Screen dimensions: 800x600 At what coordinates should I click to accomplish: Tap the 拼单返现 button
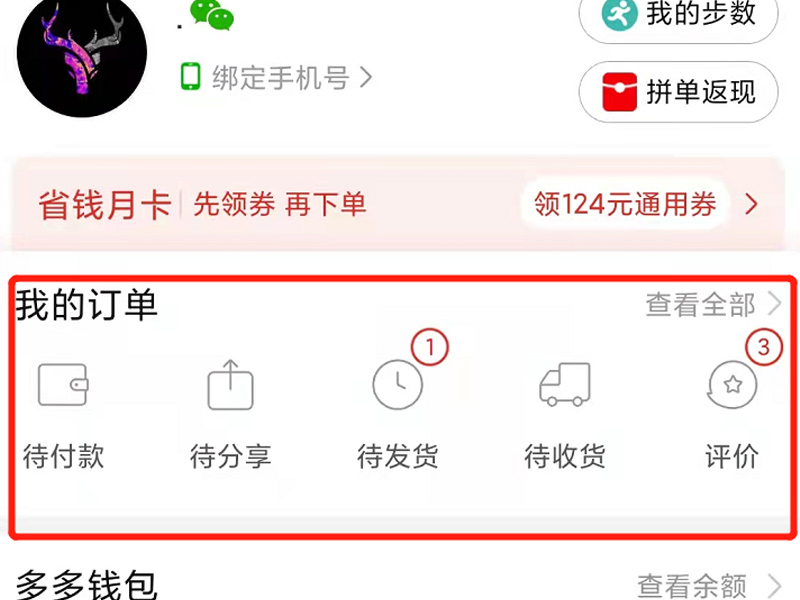(678, 93)
